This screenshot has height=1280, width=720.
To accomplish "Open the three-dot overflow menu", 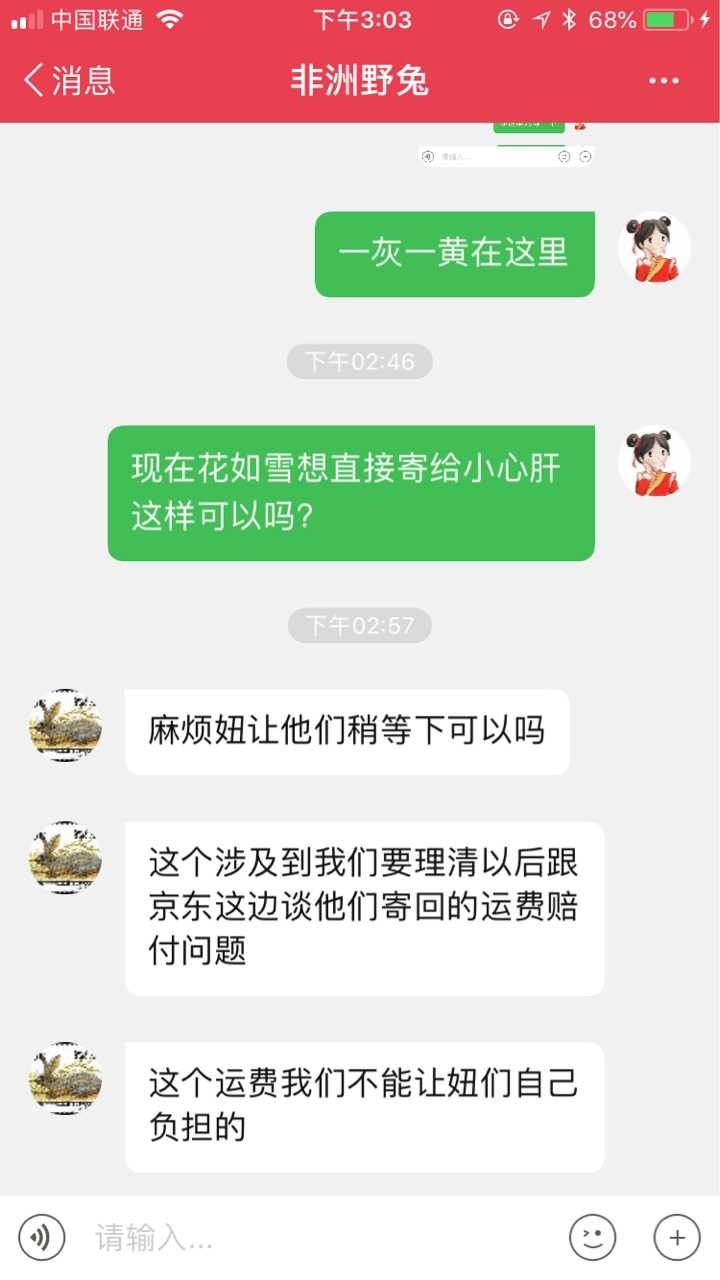I will tap(664, 81).
